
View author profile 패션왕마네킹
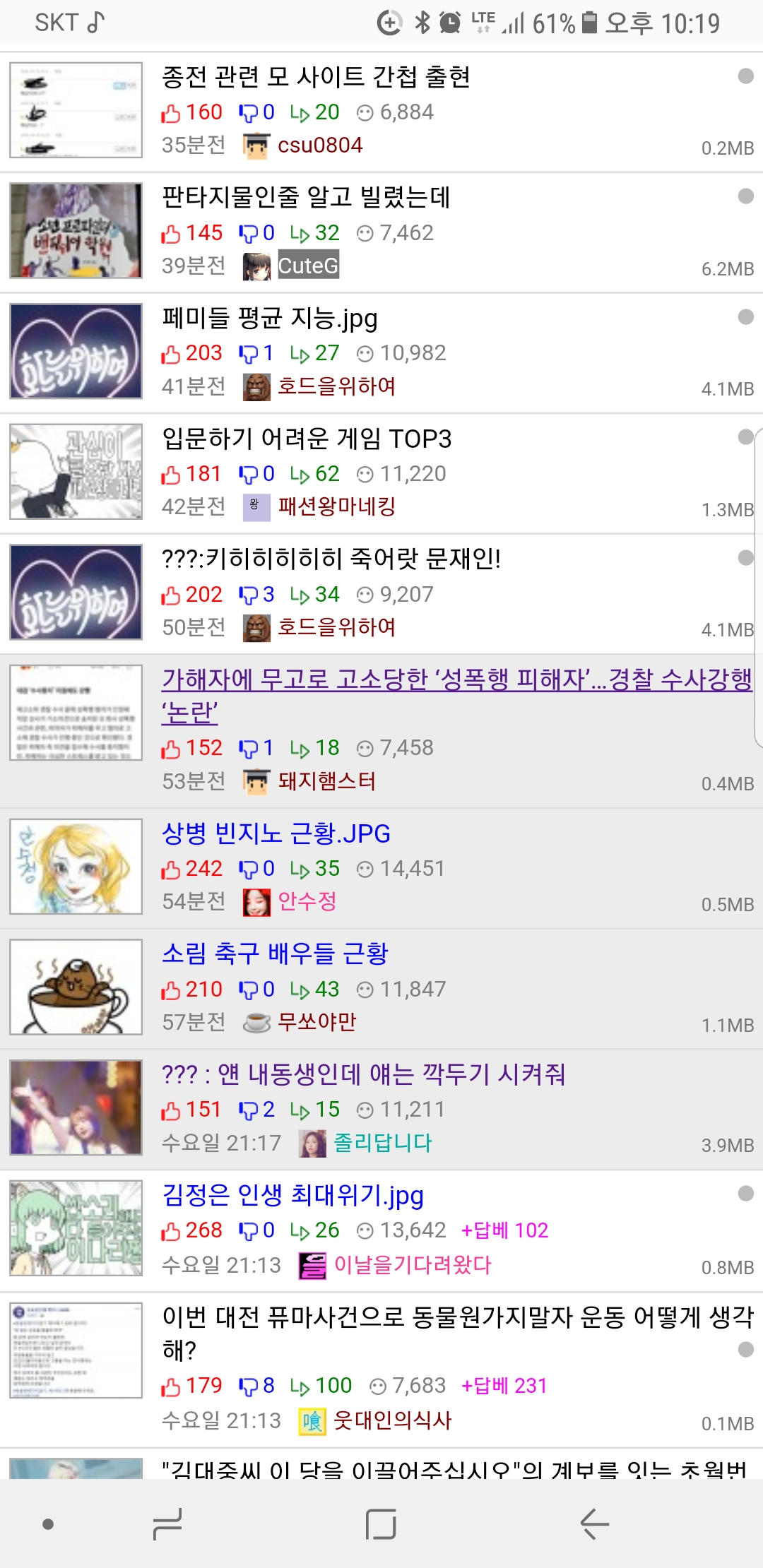click(x=336, y=506)
